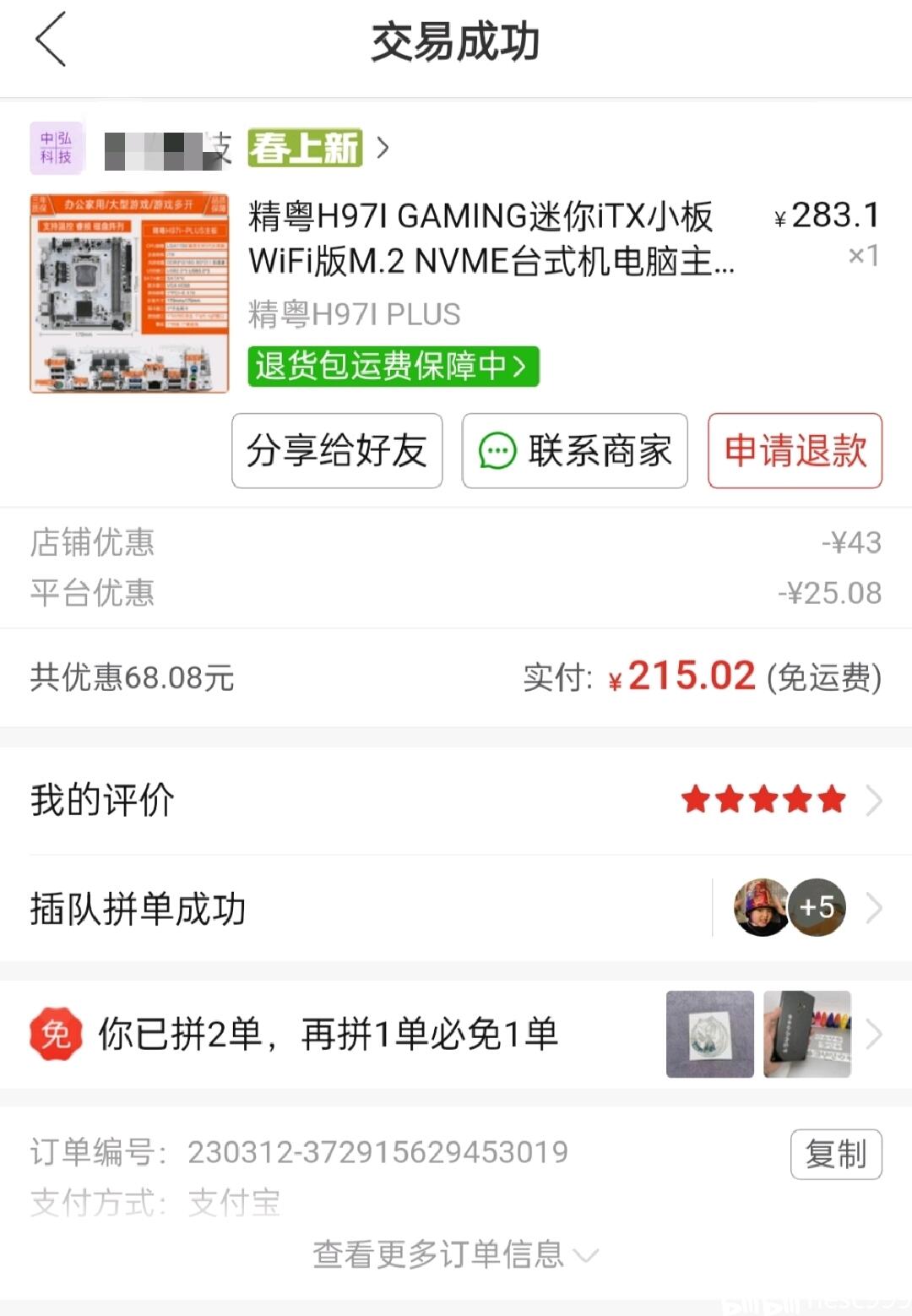Open 我的评价 five-star review row

pos(456,800)
